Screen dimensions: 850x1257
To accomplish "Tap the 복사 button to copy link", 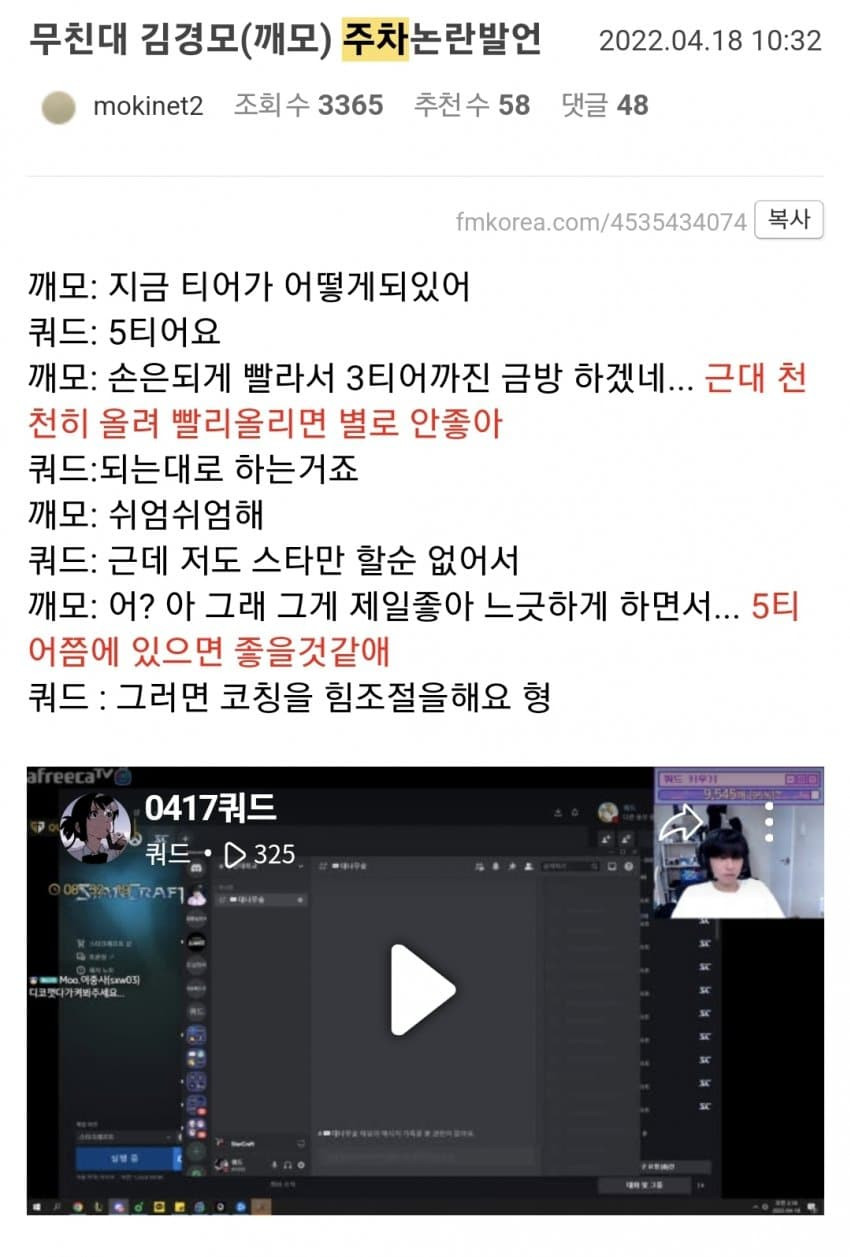I will coord(789,220).
